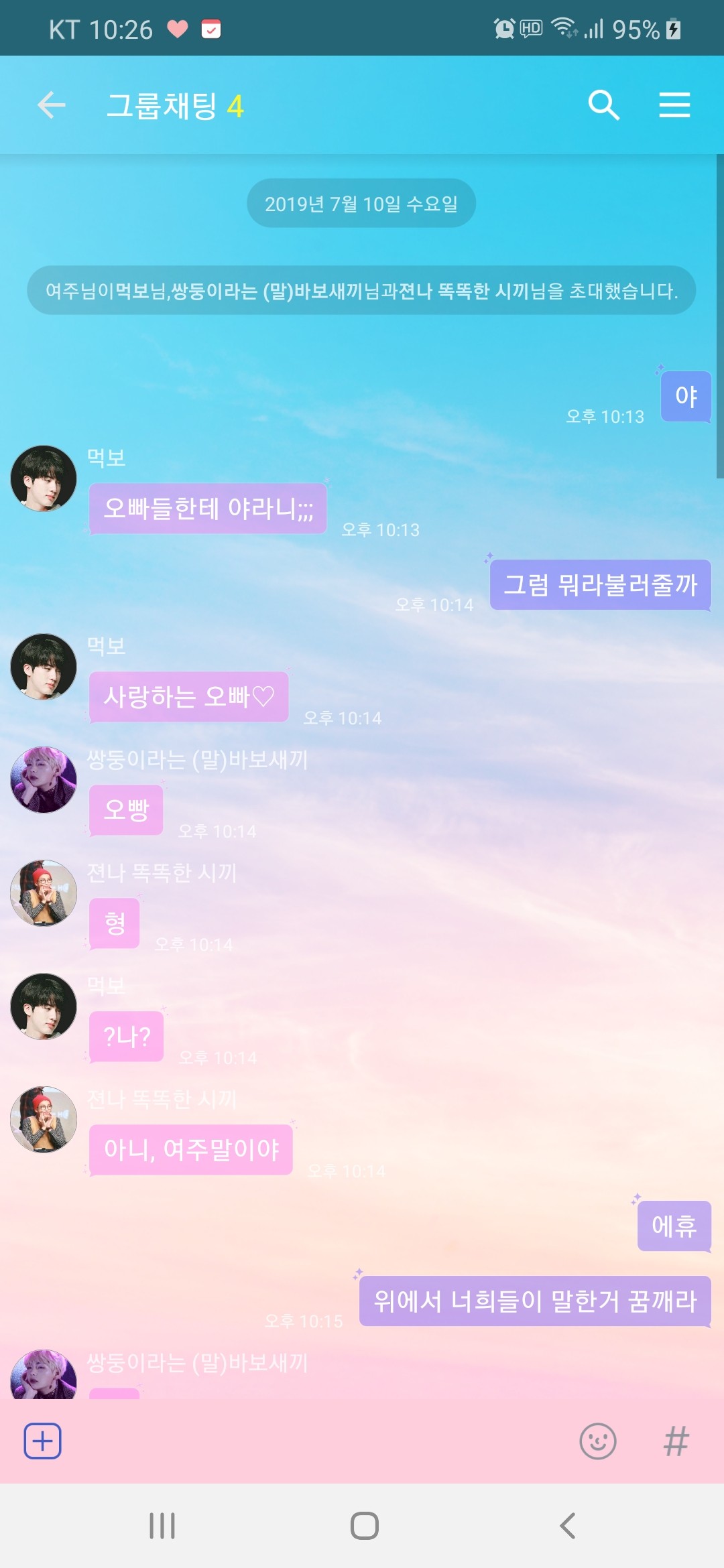Image resolution: width=724 pixels, height=1568 pixels.
Task: Open system recent apps
Action: 162,1526
